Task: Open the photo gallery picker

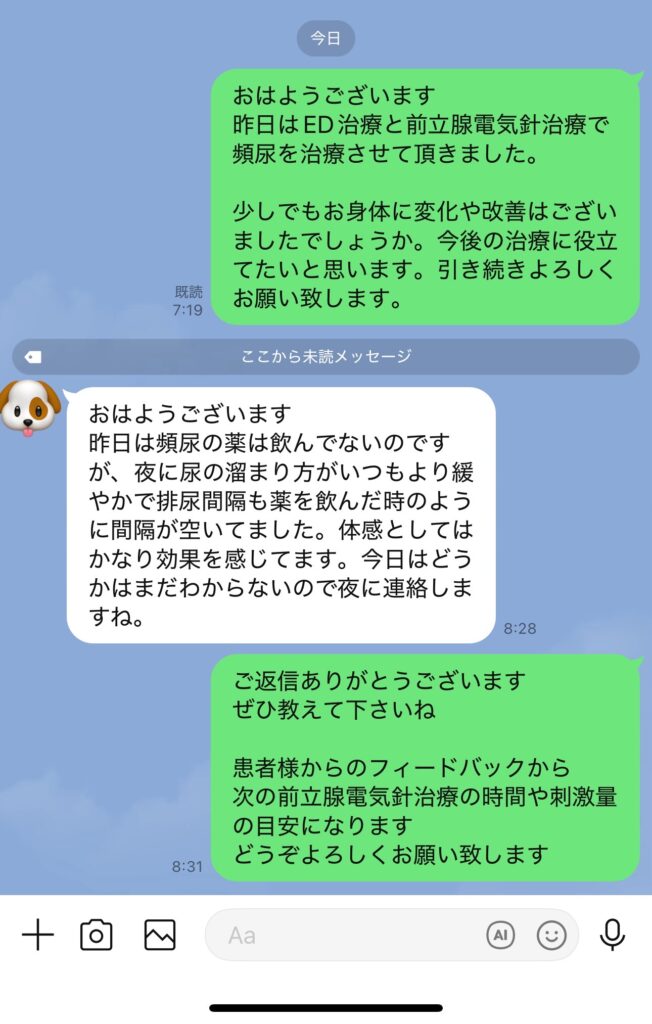Action: [x=160, y=935]
